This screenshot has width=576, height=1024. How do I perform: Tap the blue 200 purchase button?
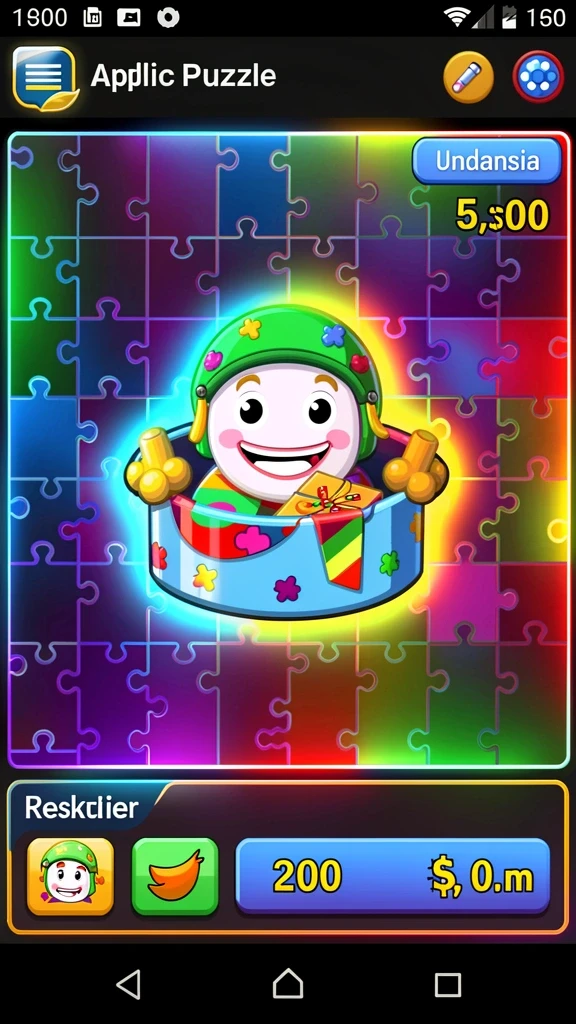[x=392, y=876]
